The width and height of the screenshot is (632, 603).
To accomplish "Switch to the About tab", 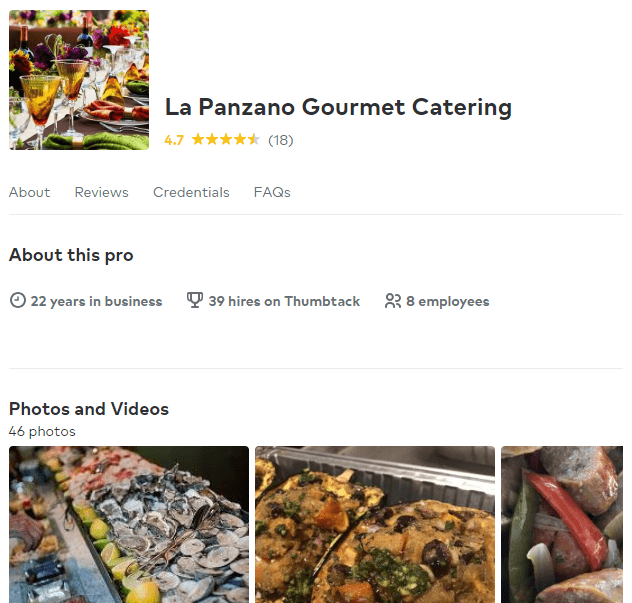I will [29, 192].
